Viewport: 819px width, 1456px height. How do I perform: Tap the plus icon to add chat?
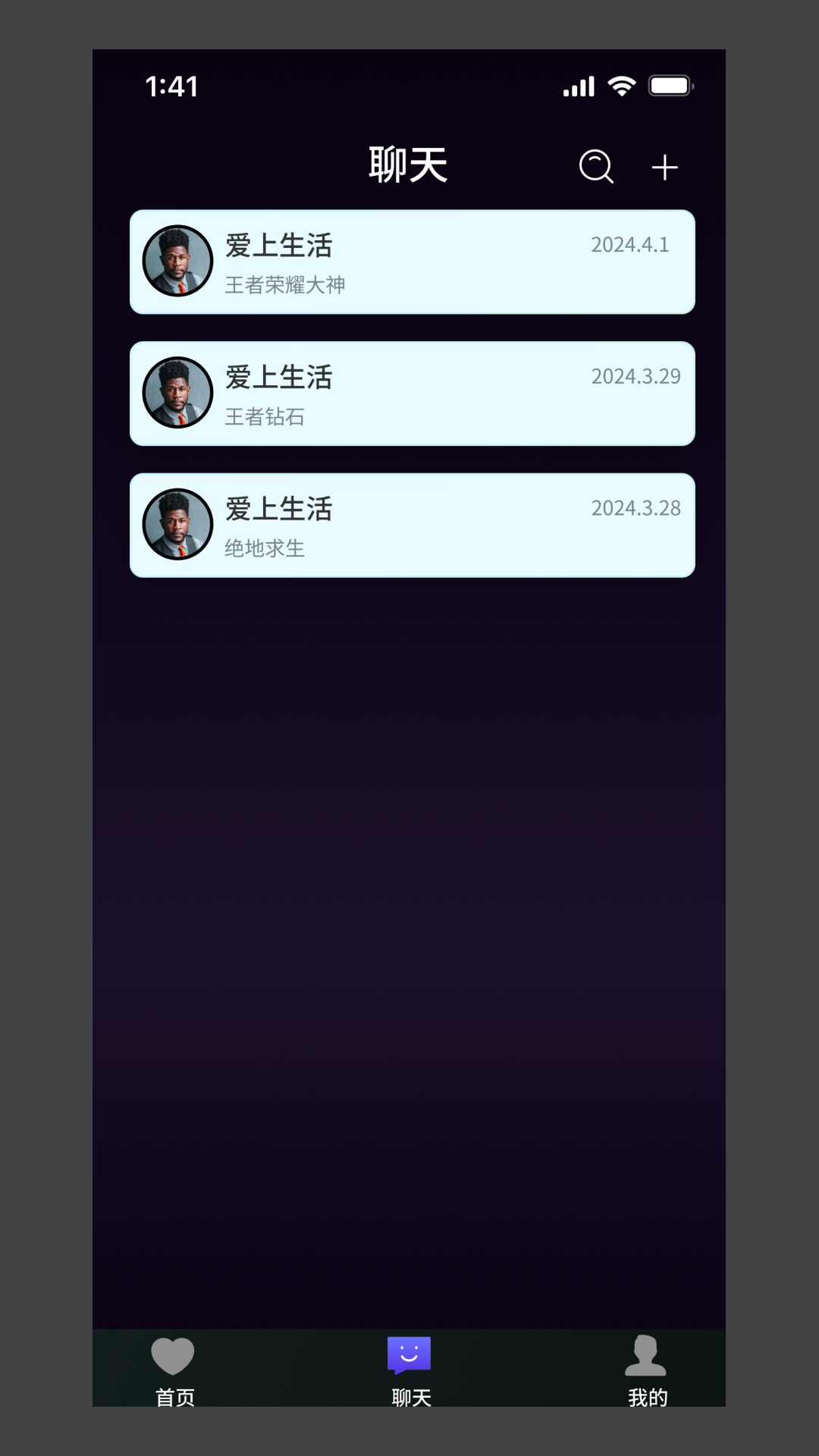click(664, 167)
